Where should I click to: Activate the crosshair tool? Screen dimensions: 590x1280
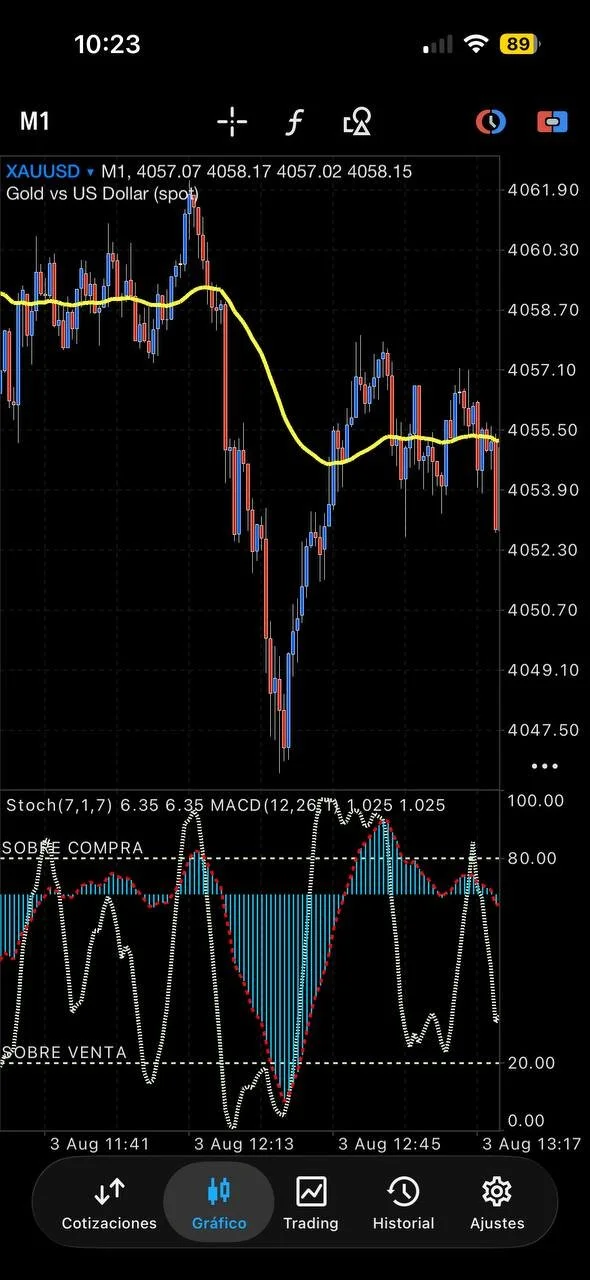click(x=232, y=122)
